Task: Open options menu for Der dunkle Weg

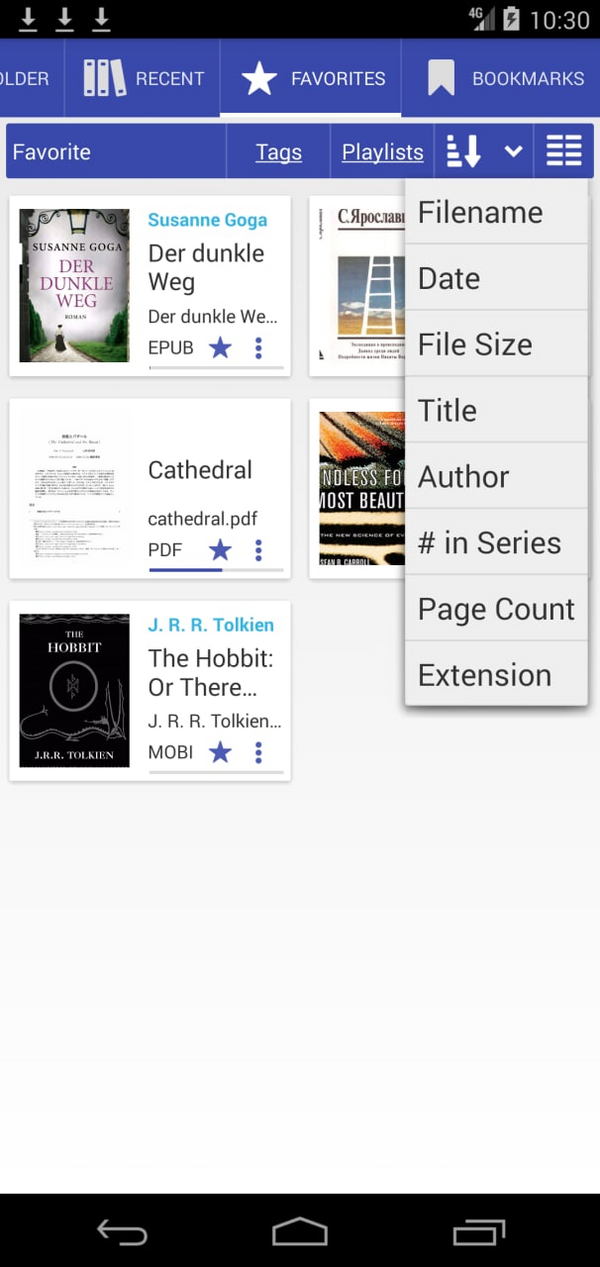Action: 258,348
